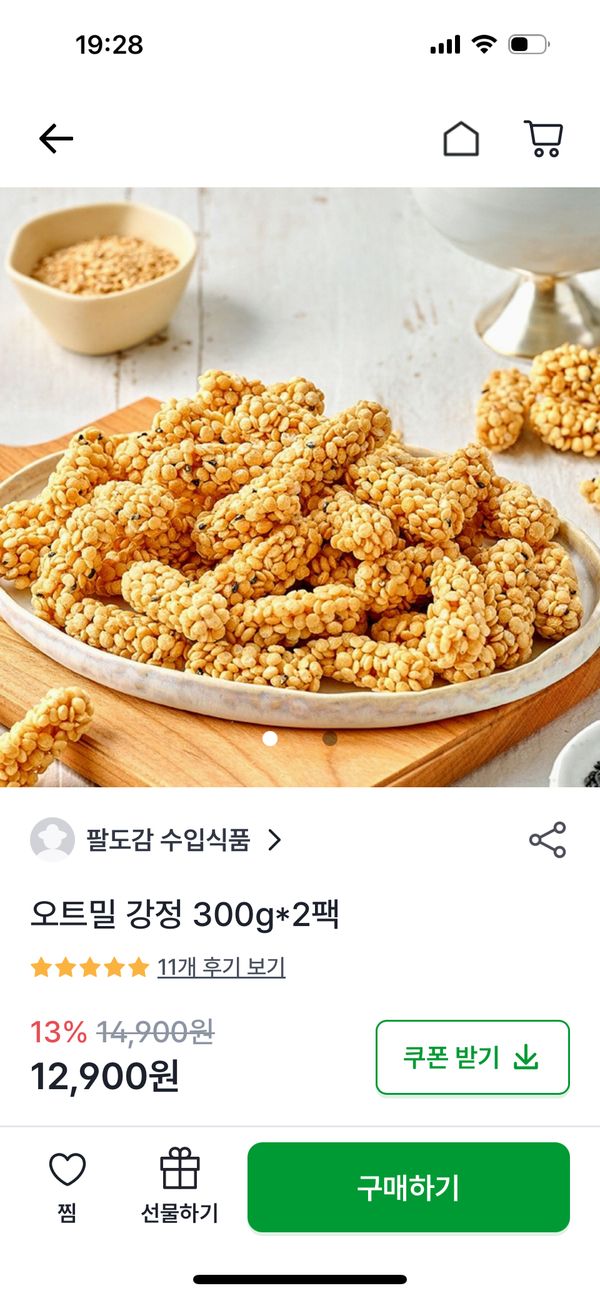Tap the green 구매하기 button
This screenshot has height=1299, width=600.
tap(408, 1187)
